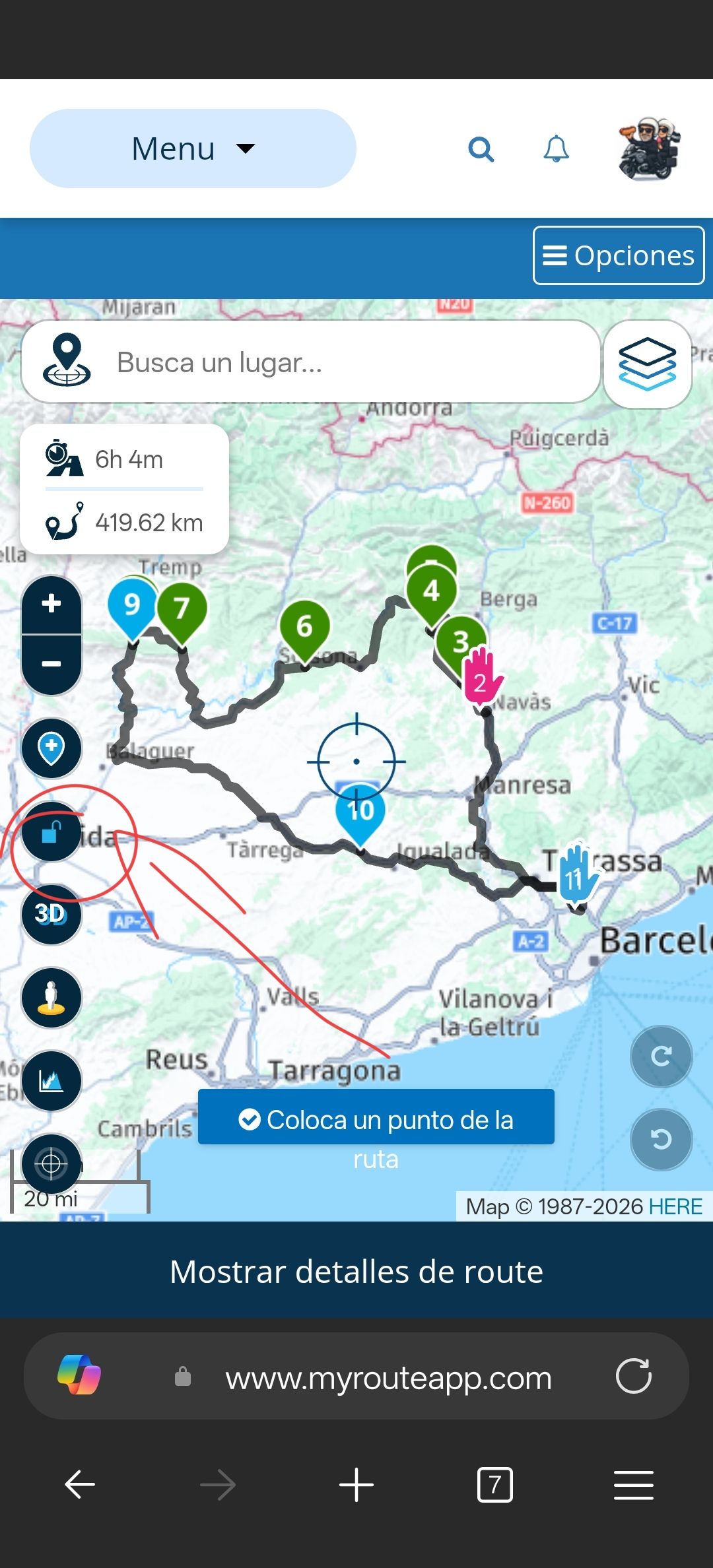
Task: Zoom in the map with plus button
Action: click(x=51, y=604)
